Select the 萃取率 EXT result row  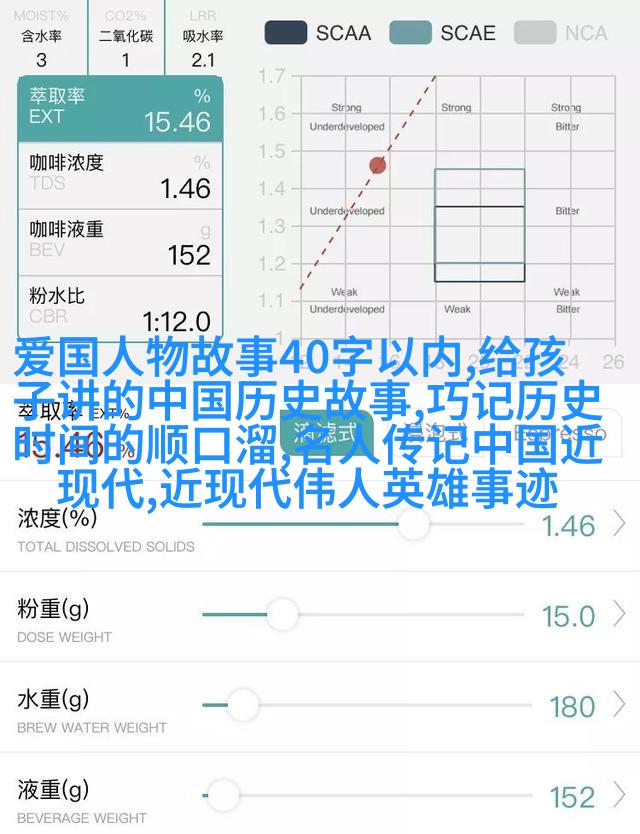point(119,109)
